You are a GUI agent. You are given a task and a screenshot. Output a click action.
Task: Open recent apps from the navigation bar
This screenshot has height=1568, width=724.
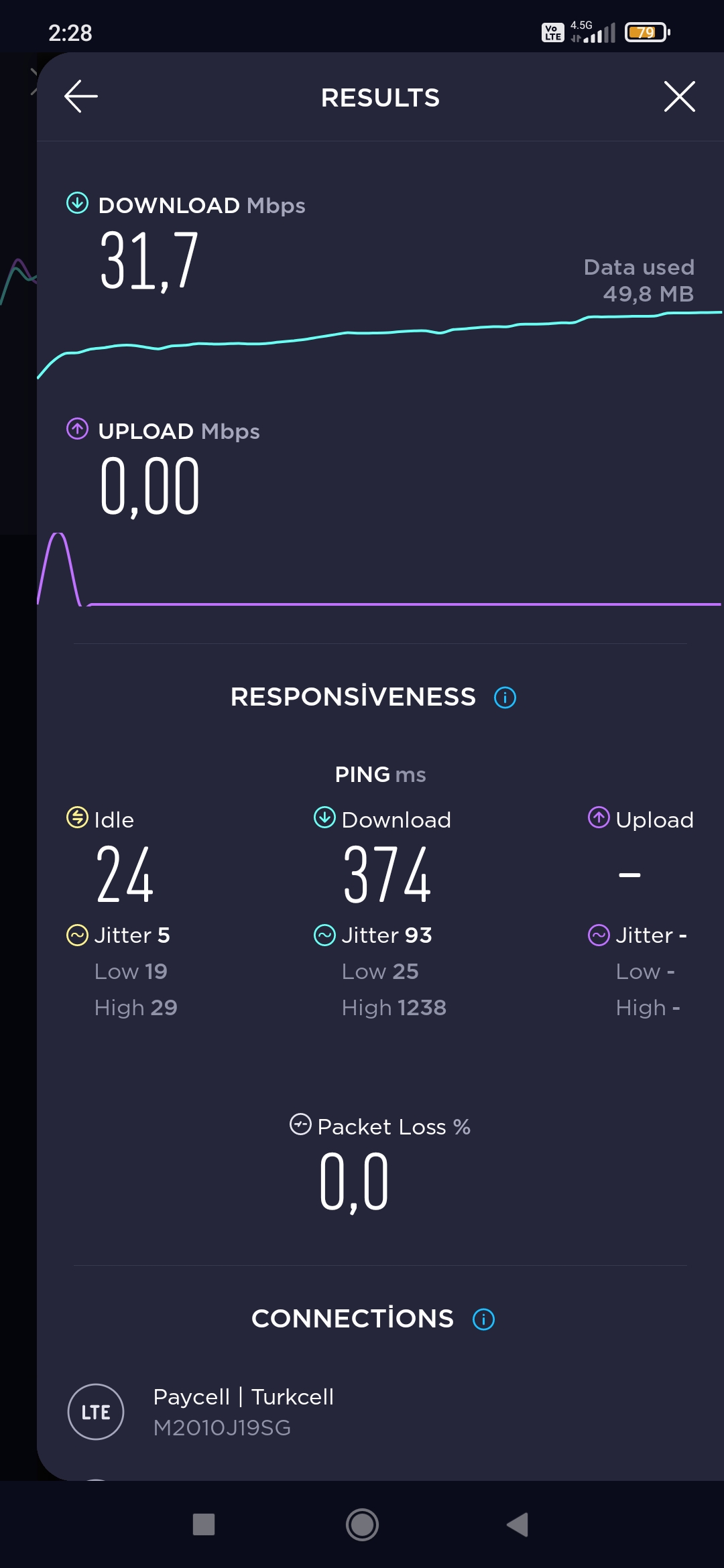[204, 1524]
